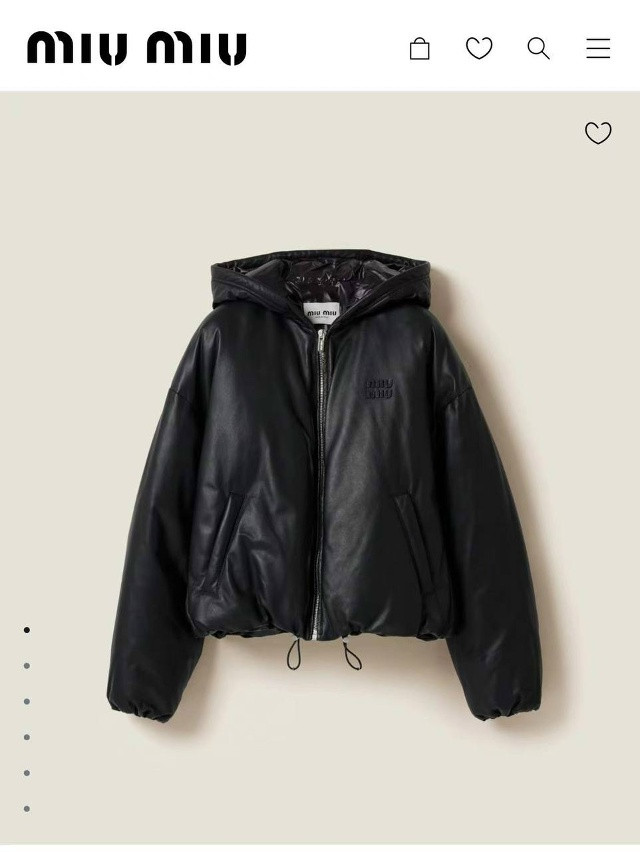Open the hamburger menu
This screenshot has width=640, height=852.
[598, 48]
